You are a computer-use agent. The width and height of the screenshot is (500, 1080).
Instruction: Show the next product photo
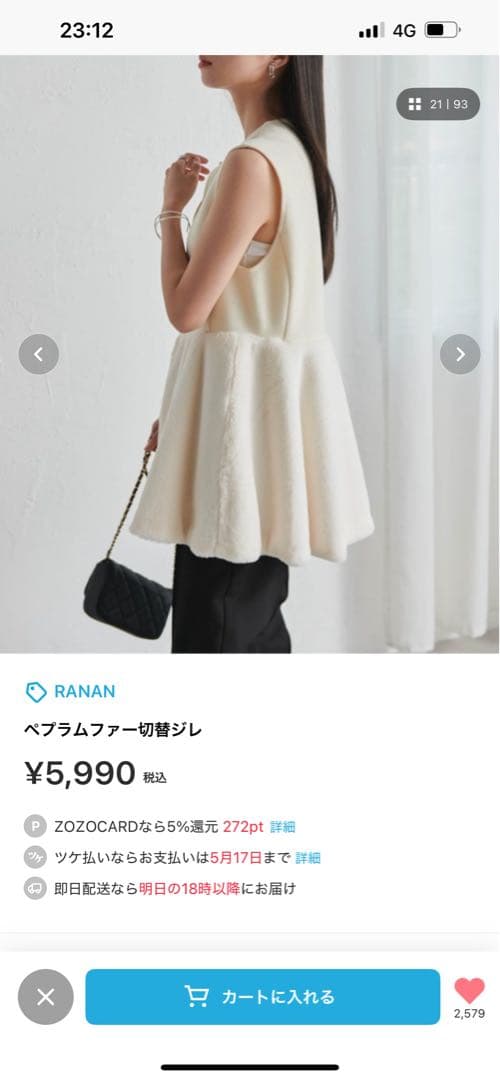(460, 354)
